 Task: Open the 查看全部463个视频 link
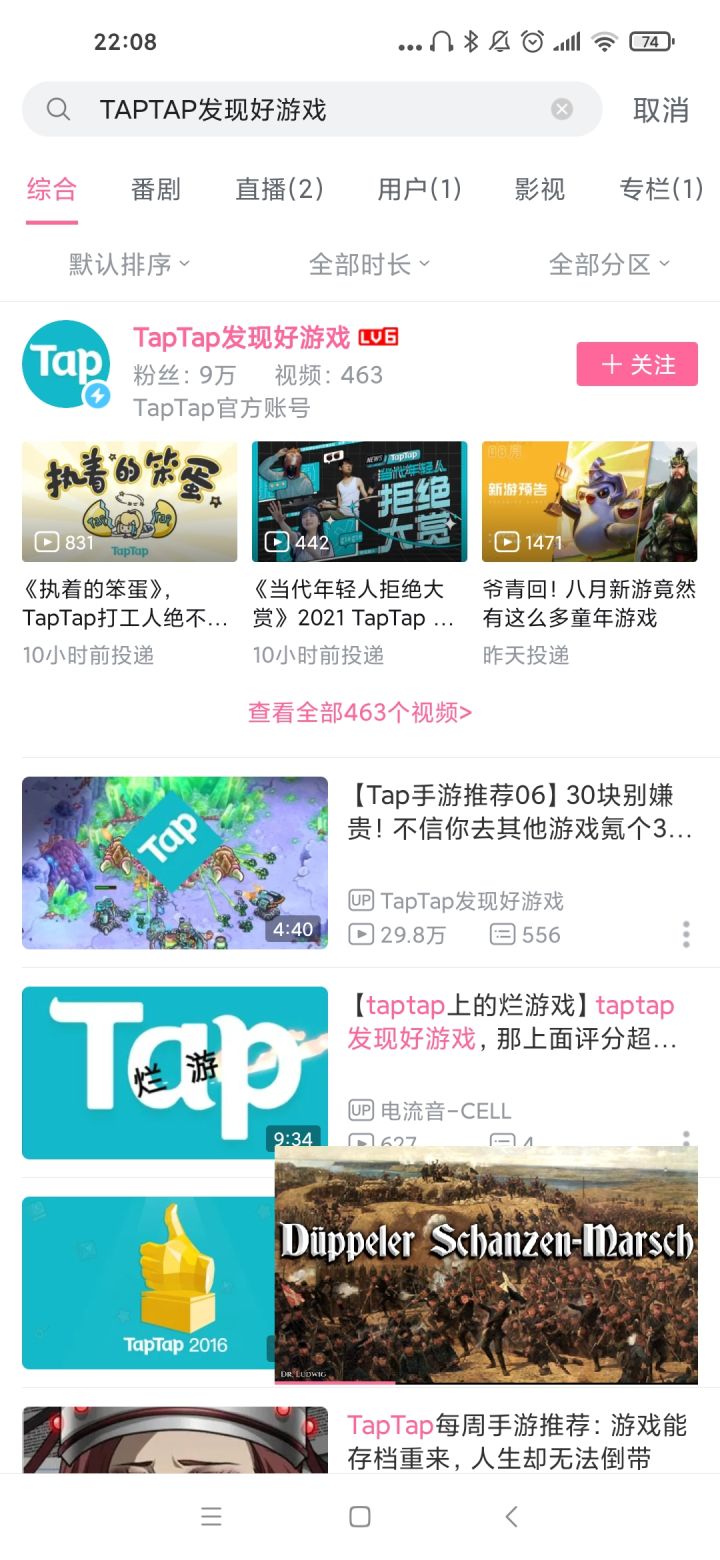click(359, 712)
